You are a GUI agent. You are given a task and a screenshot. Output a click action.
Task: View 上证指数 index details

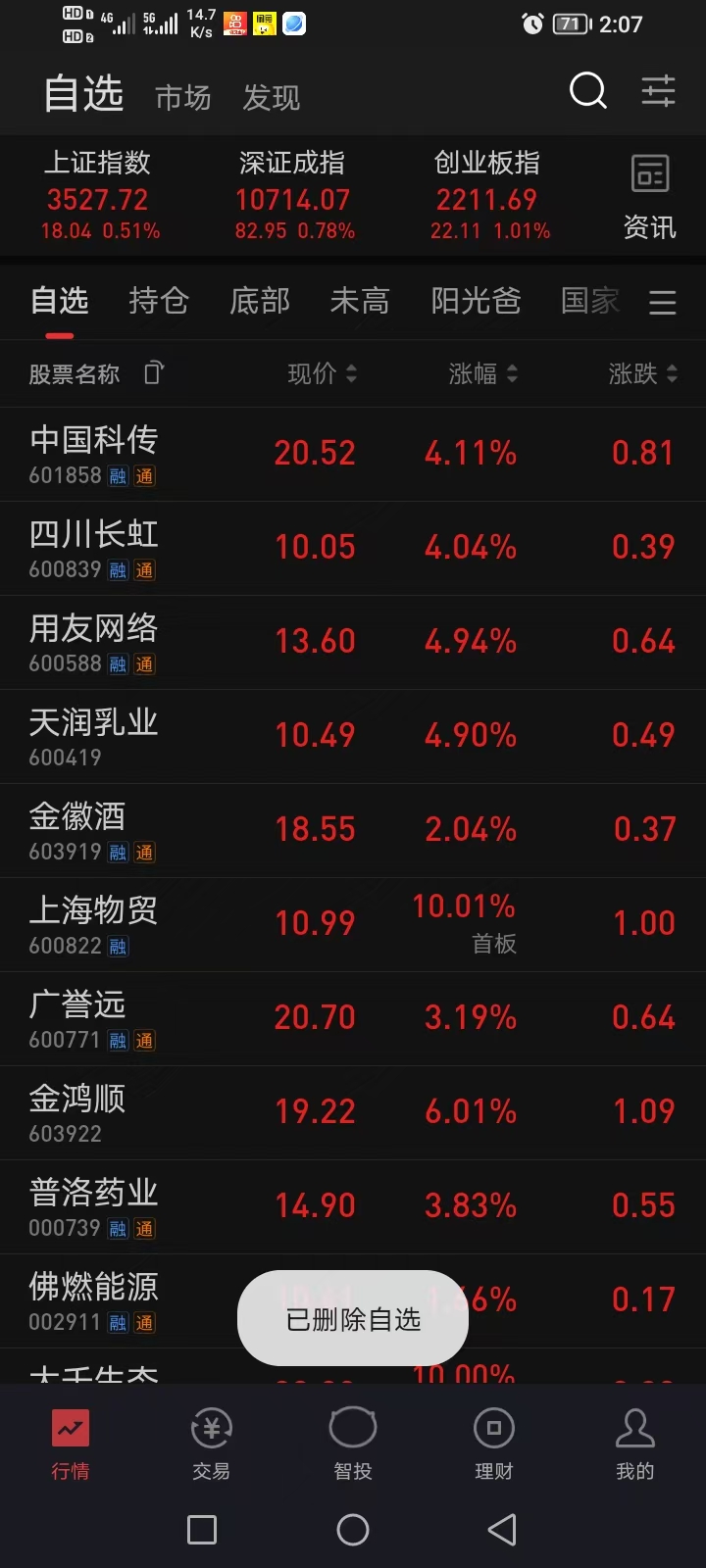click(98, 196)
